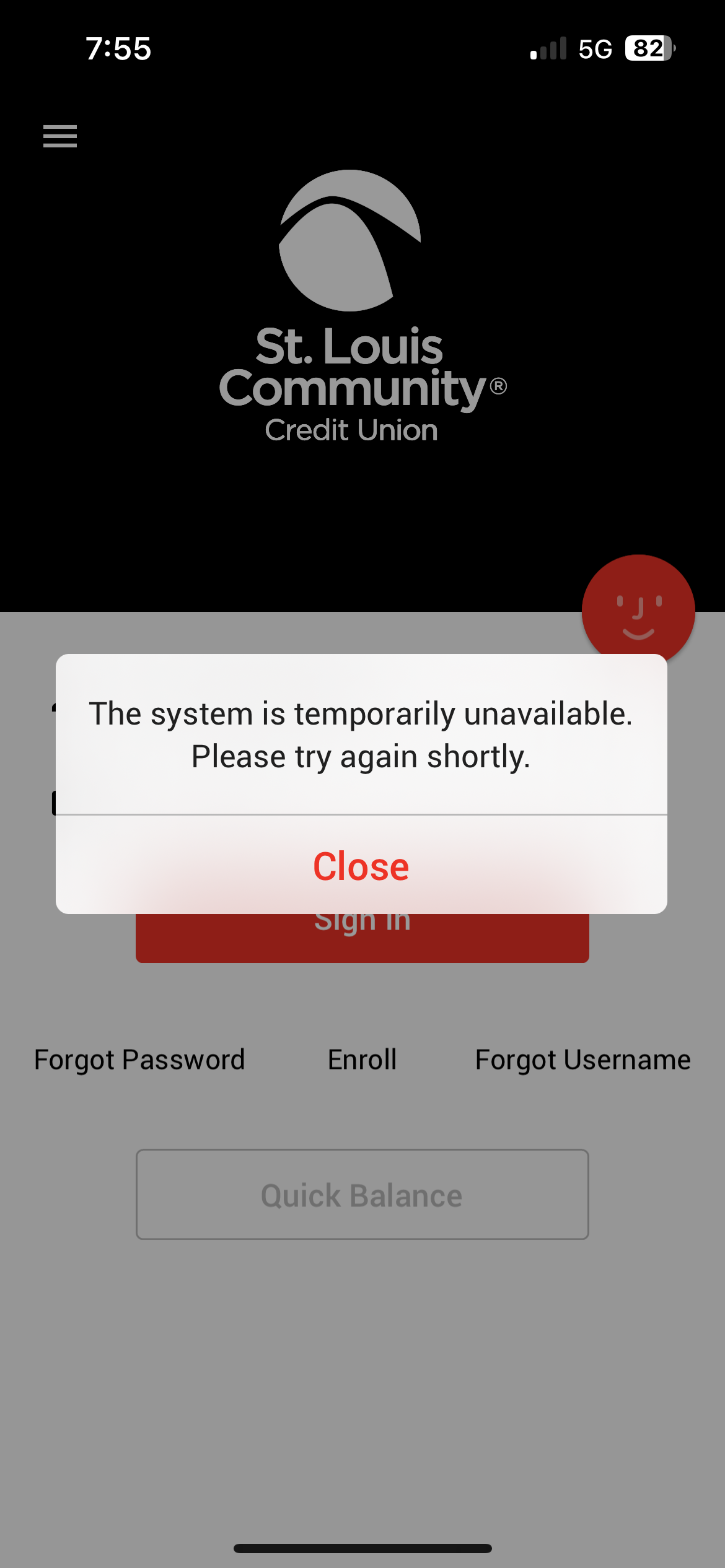Open the hamburger menu
The height and width of the screenshot is (1568, 725).
click(x=60, y=136)
